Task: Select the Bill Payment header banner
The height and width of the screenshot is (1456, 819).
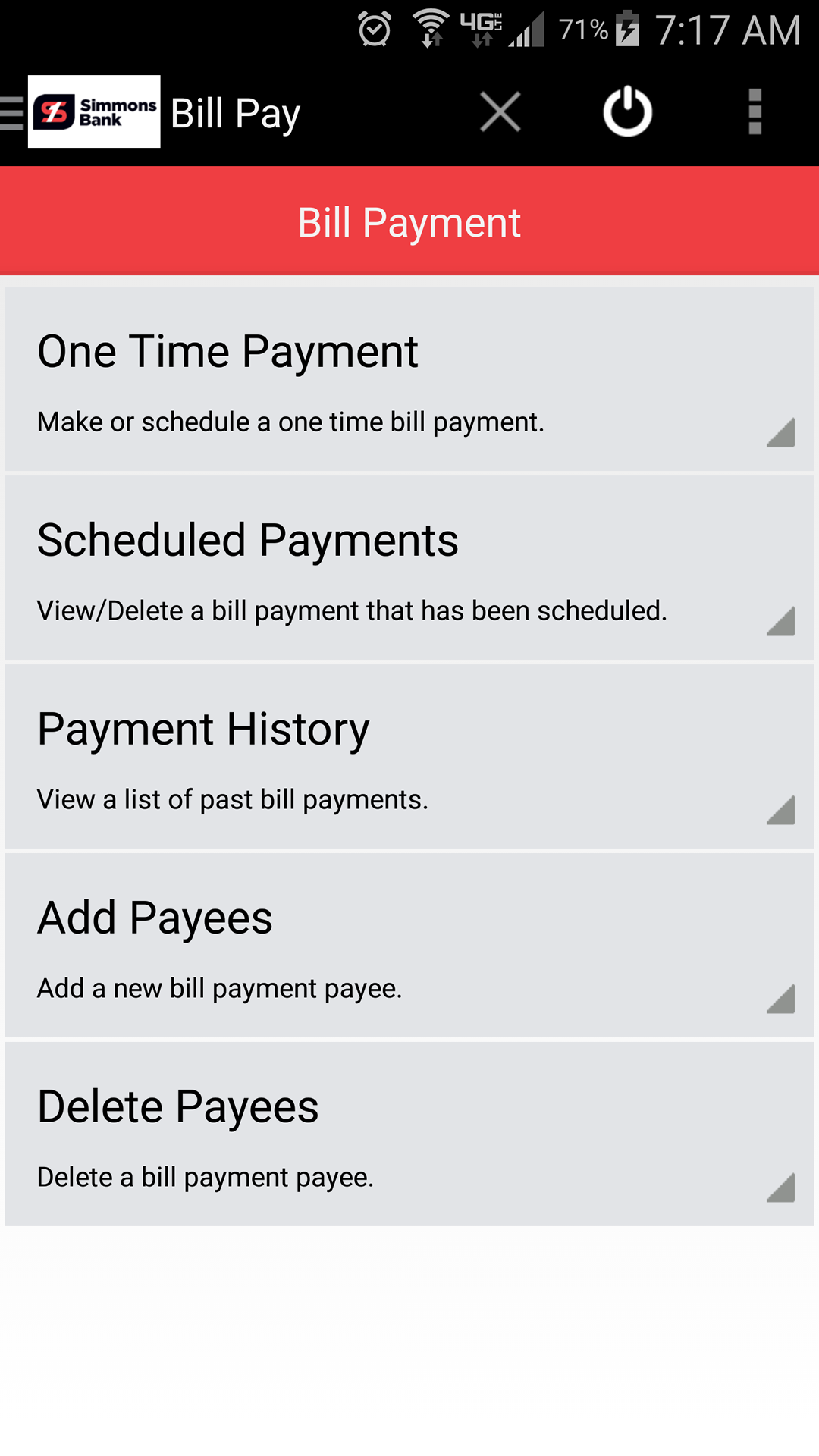Action: tap(409, 220)
